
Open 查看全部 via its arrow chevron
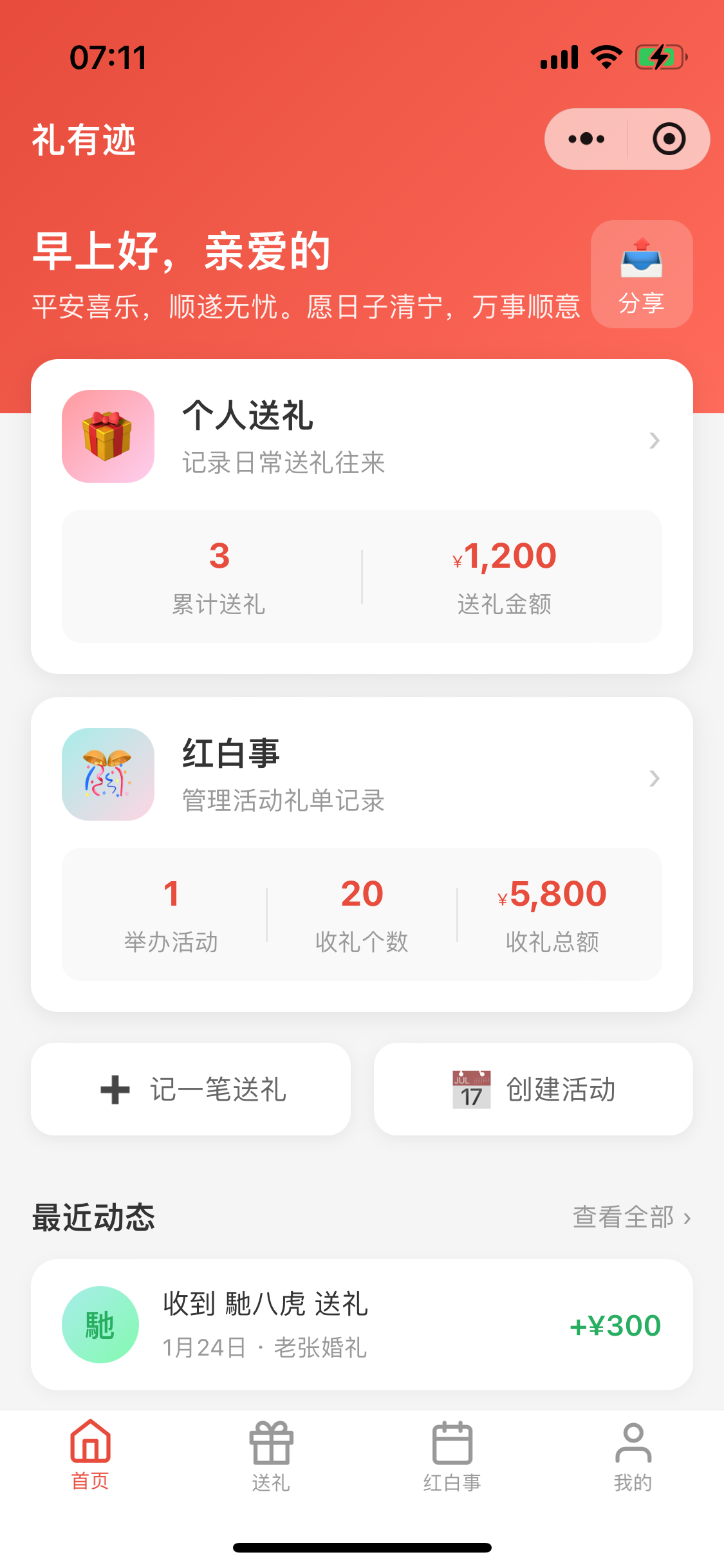click(686, 1218)
